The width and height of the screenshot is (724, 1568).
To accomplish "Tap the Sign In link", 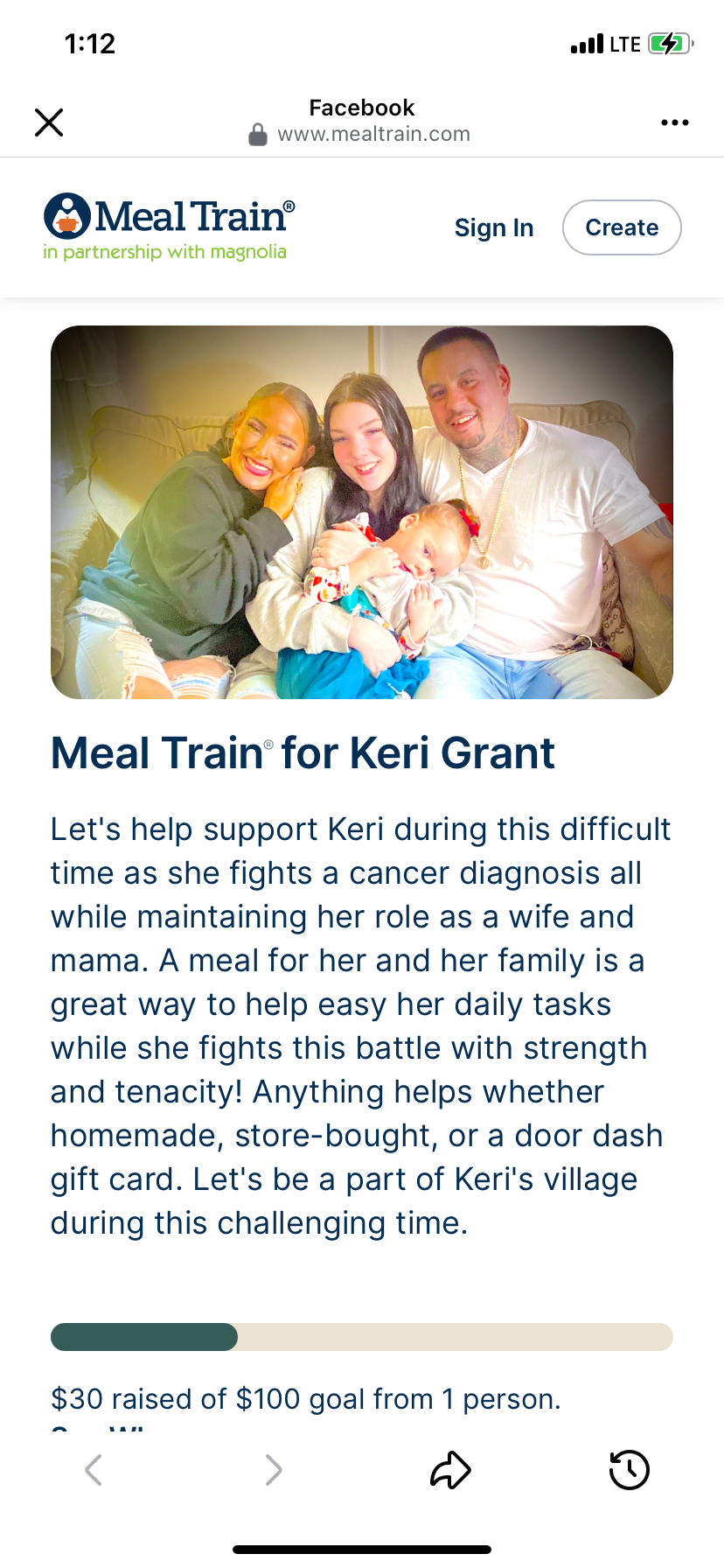I will click(493, 227).
